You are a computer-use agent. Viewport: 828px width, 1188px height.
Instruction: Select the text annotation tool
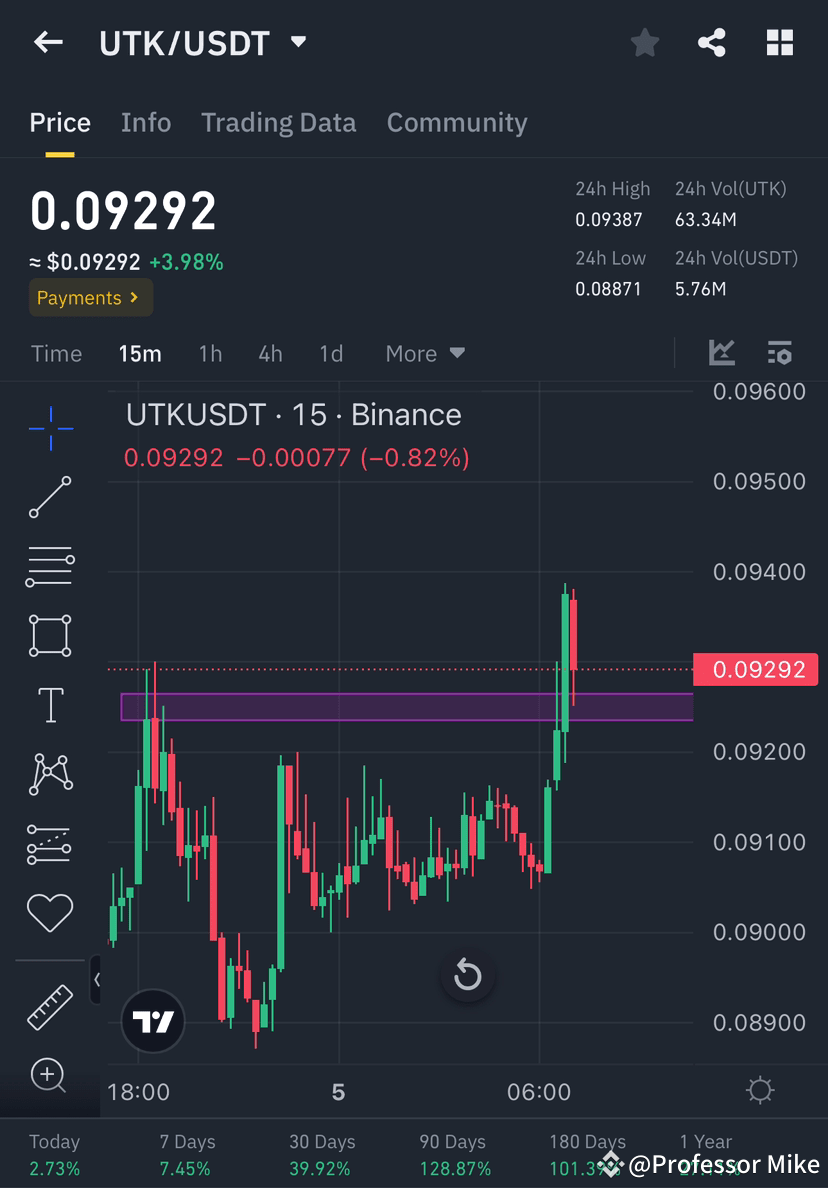pos(50,705)
